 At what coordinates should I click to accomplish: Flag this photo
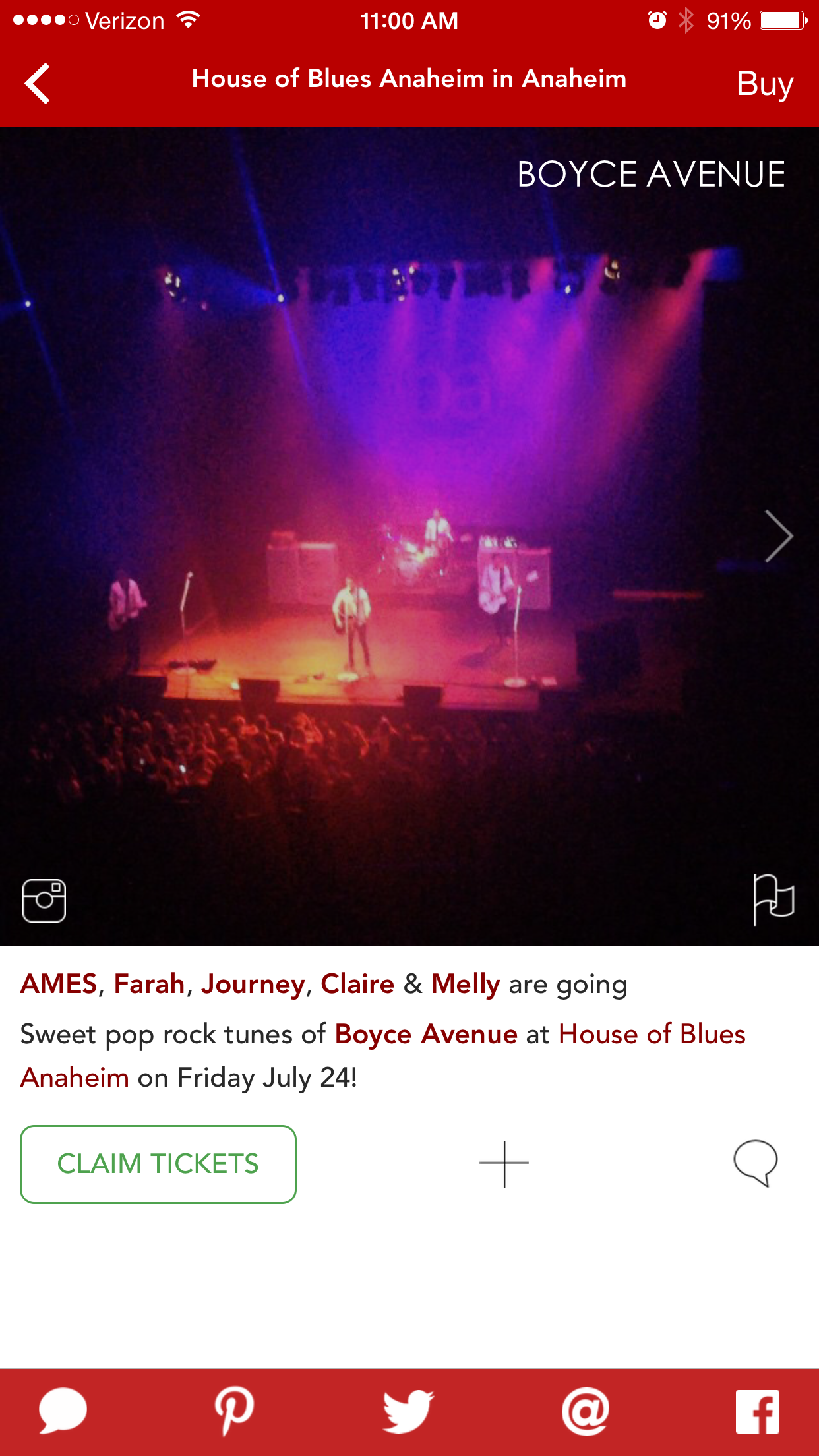click(x=773, y=899)
